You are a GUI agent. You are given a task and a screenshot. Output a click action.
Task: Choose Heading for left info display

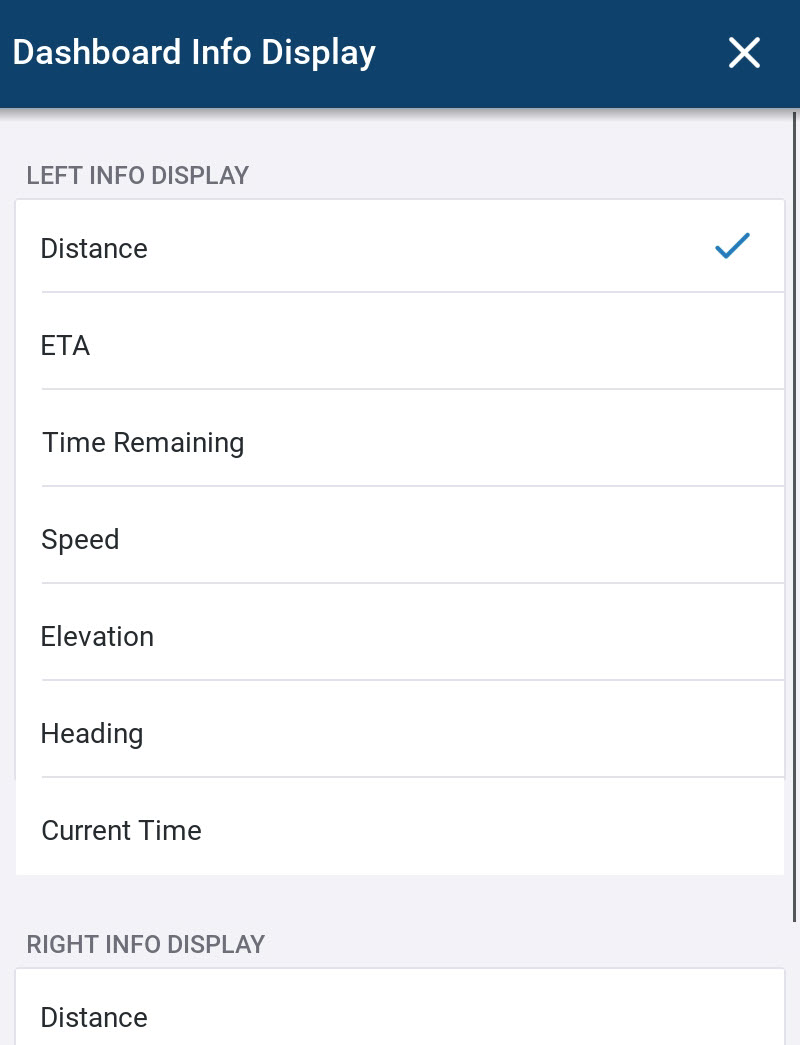click(400, 733)
